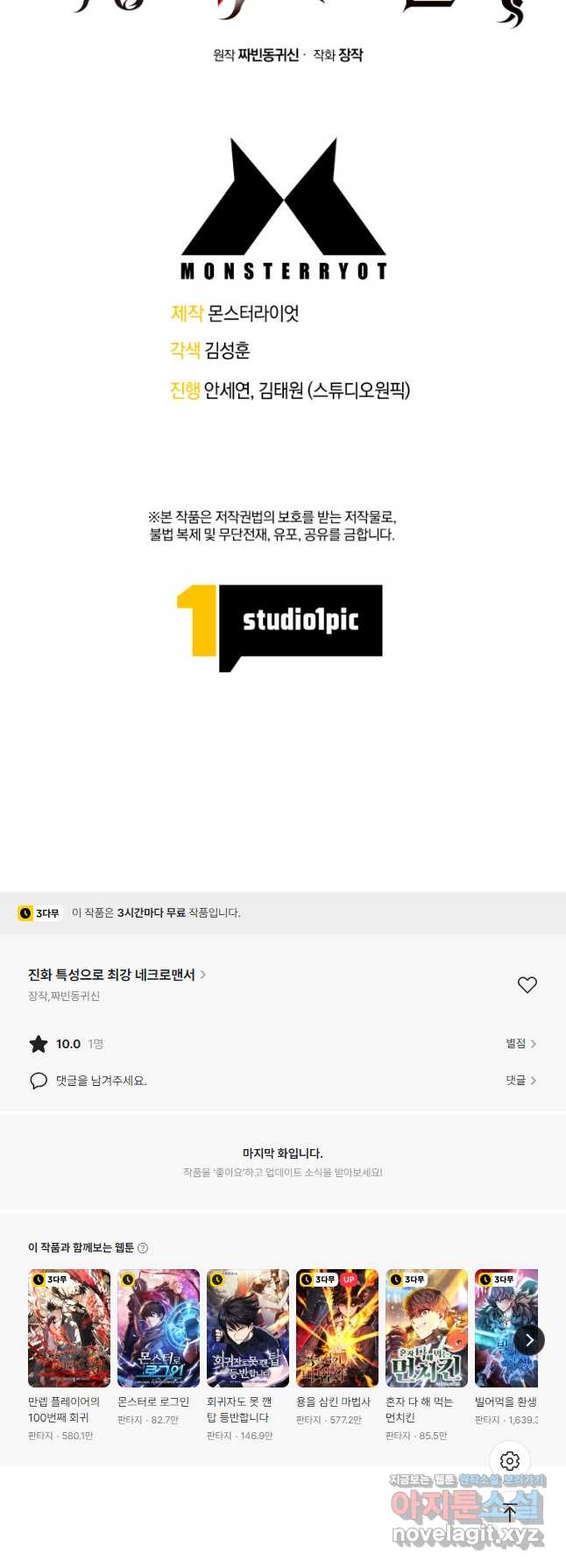The height and width of the screenshot is (1568, 566).
Task: Show next recommended webtoons with arrow
Action: click(x=529, y=1340)
